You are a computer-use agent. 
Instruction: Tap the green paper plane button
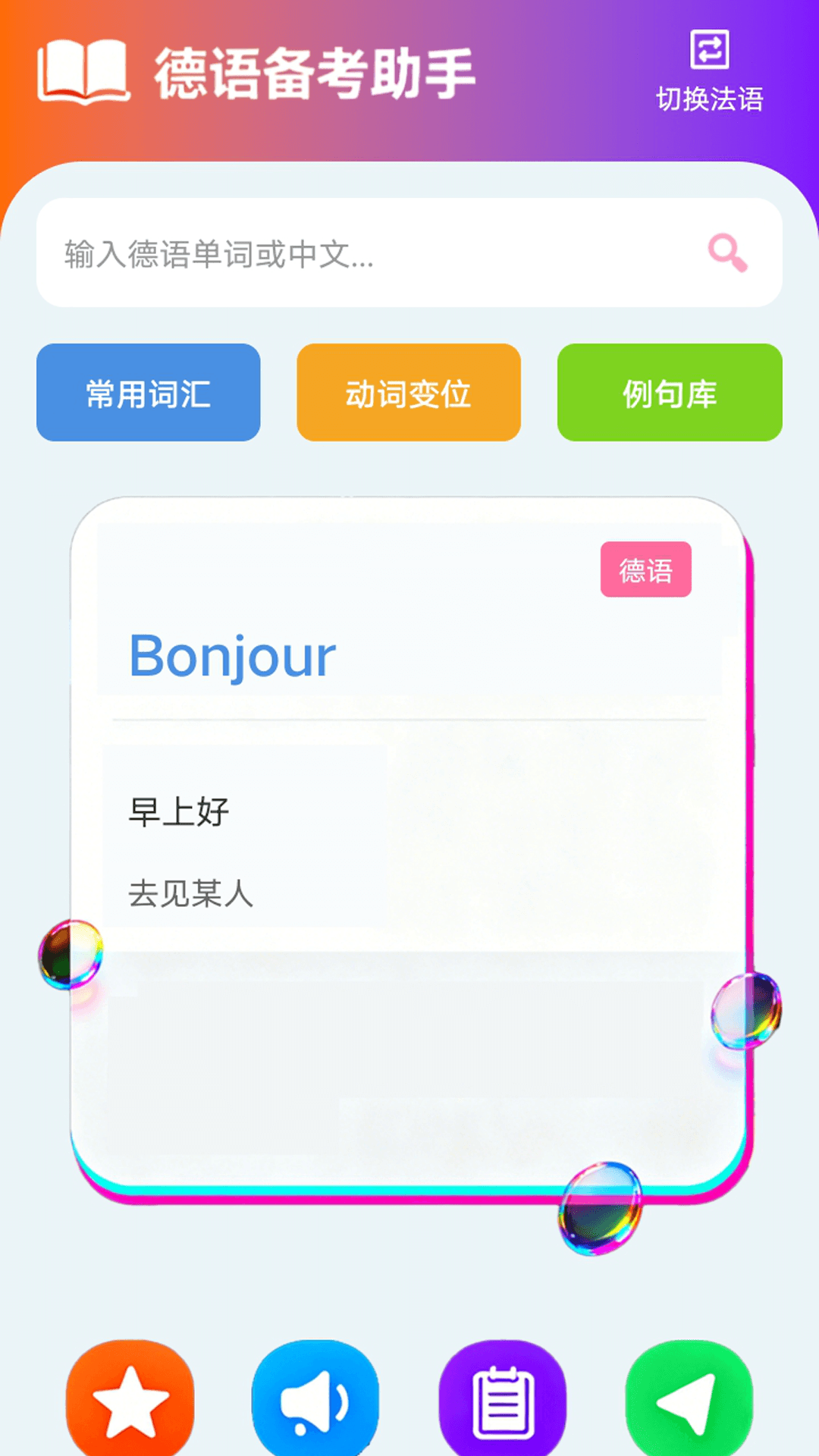[689, 1401]
